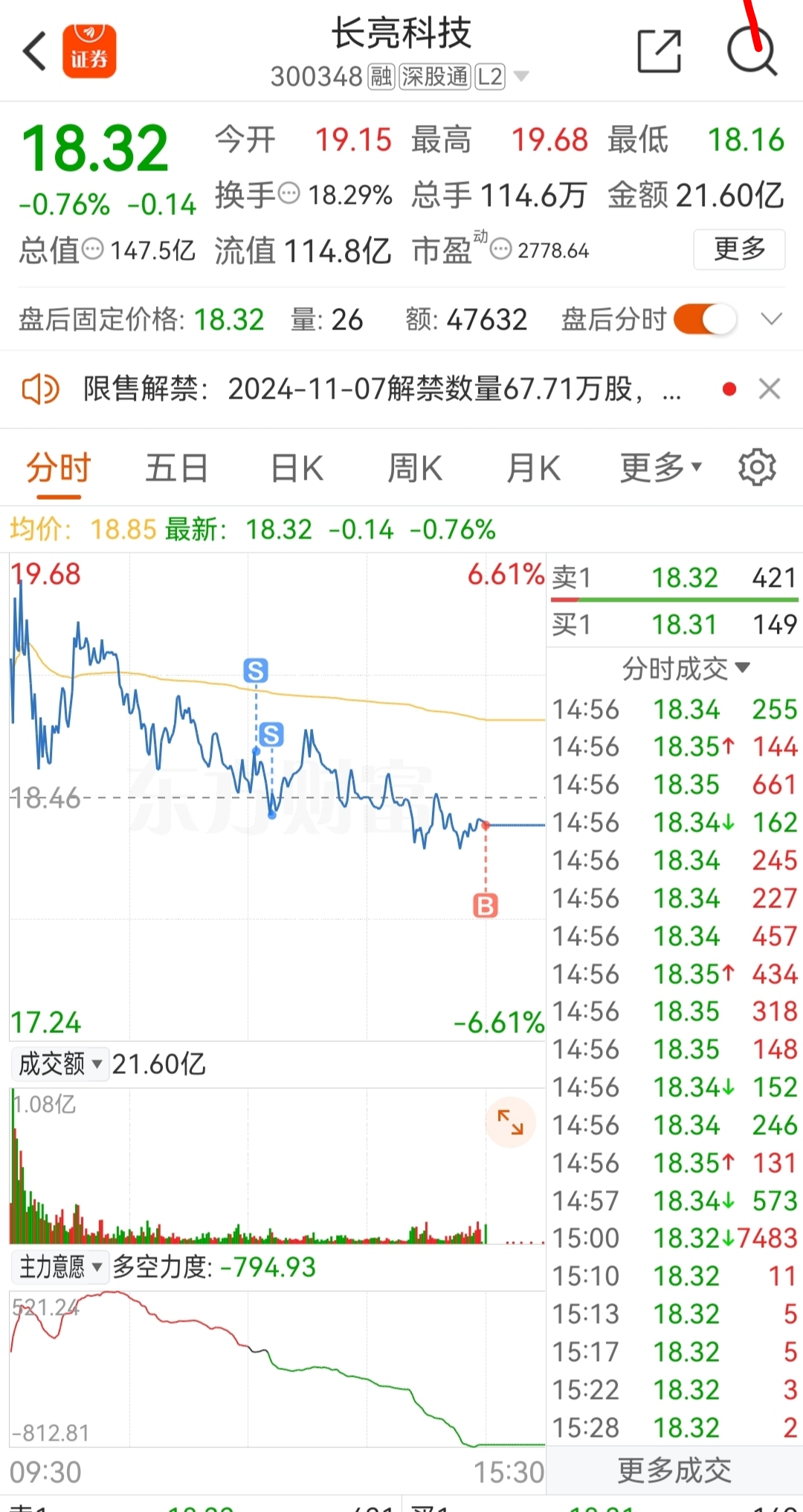This screenshot has width=803, height=1512.
Task: Tap the 更多 button for stock details
Action: point(739,251)
